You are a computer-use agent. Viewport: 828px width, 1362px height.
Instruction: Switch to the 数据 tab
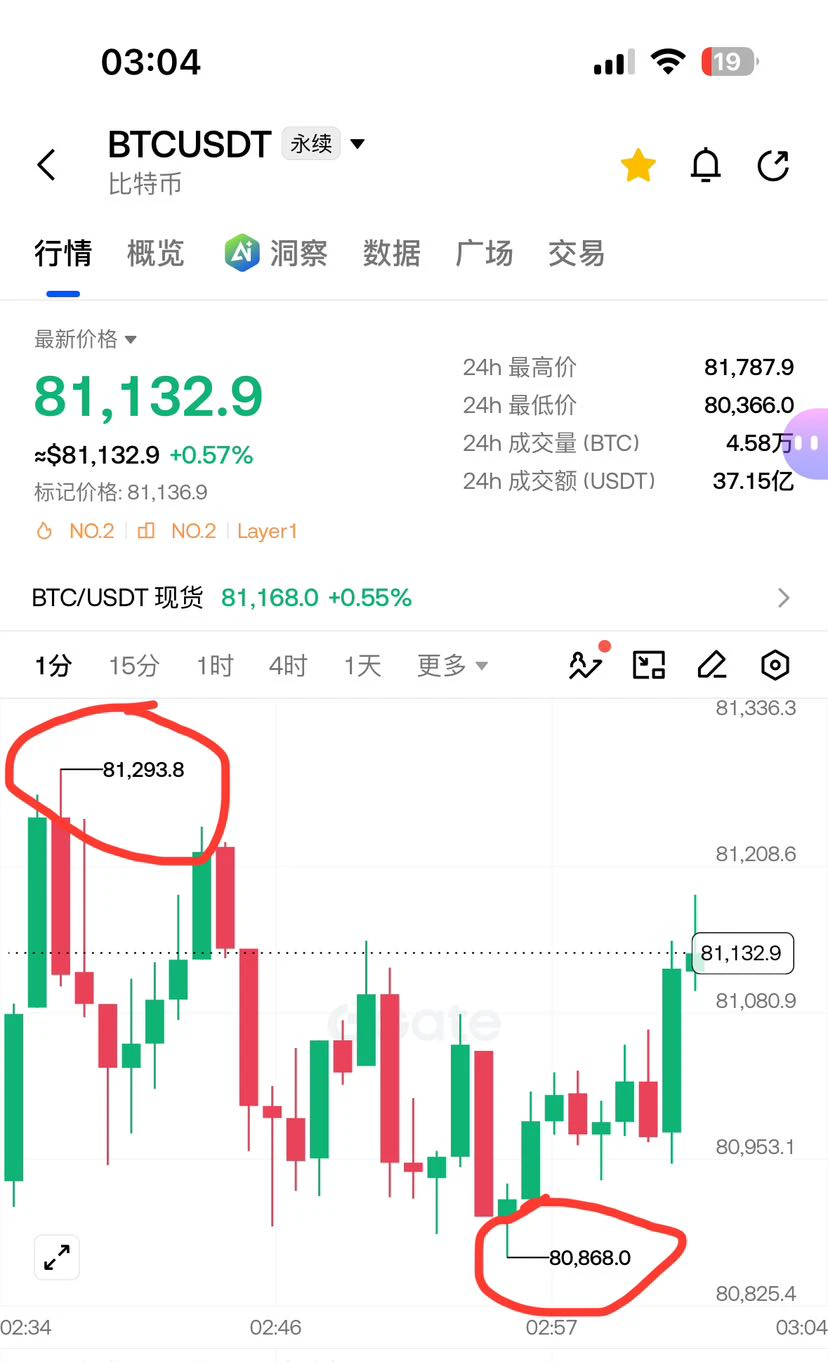pos(392,253)
